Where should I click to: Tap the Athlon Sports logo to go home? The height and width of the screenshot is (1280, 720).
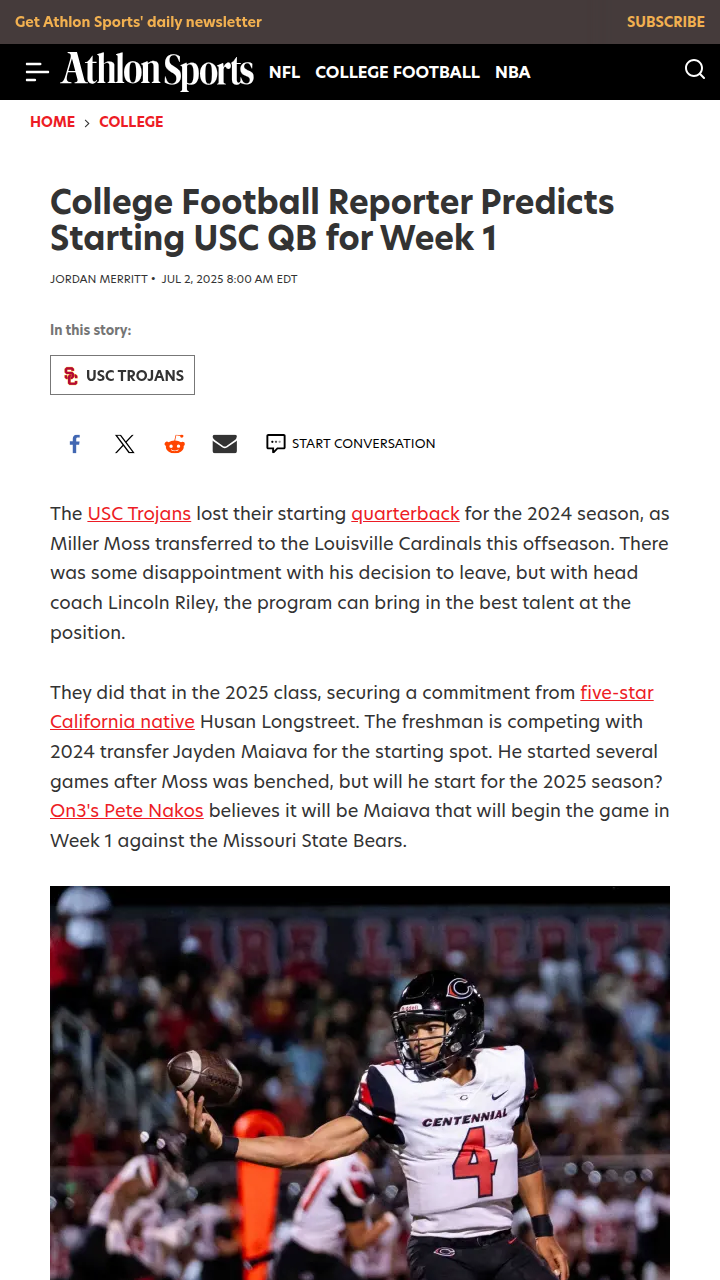(x=157, y=71)
